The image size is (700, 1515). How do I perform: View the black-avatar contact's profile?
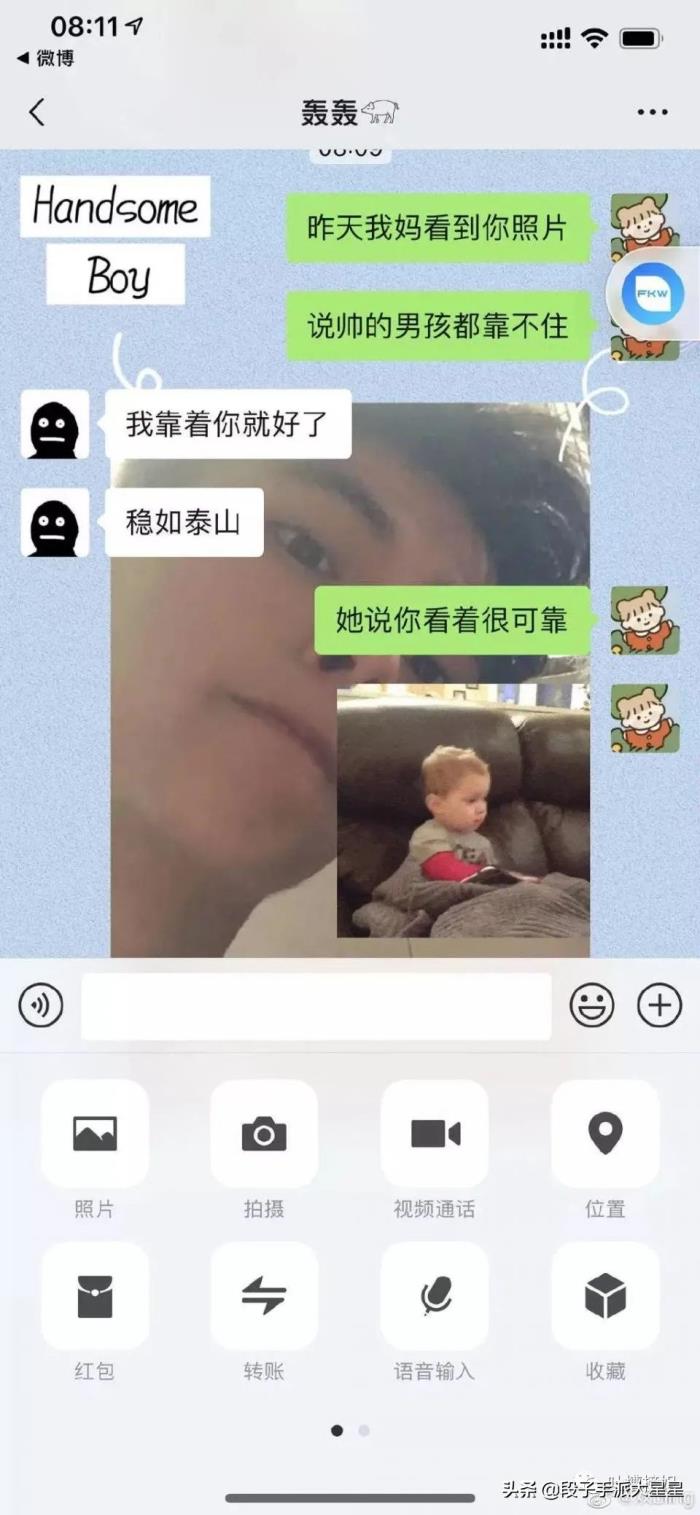[54, 425]
